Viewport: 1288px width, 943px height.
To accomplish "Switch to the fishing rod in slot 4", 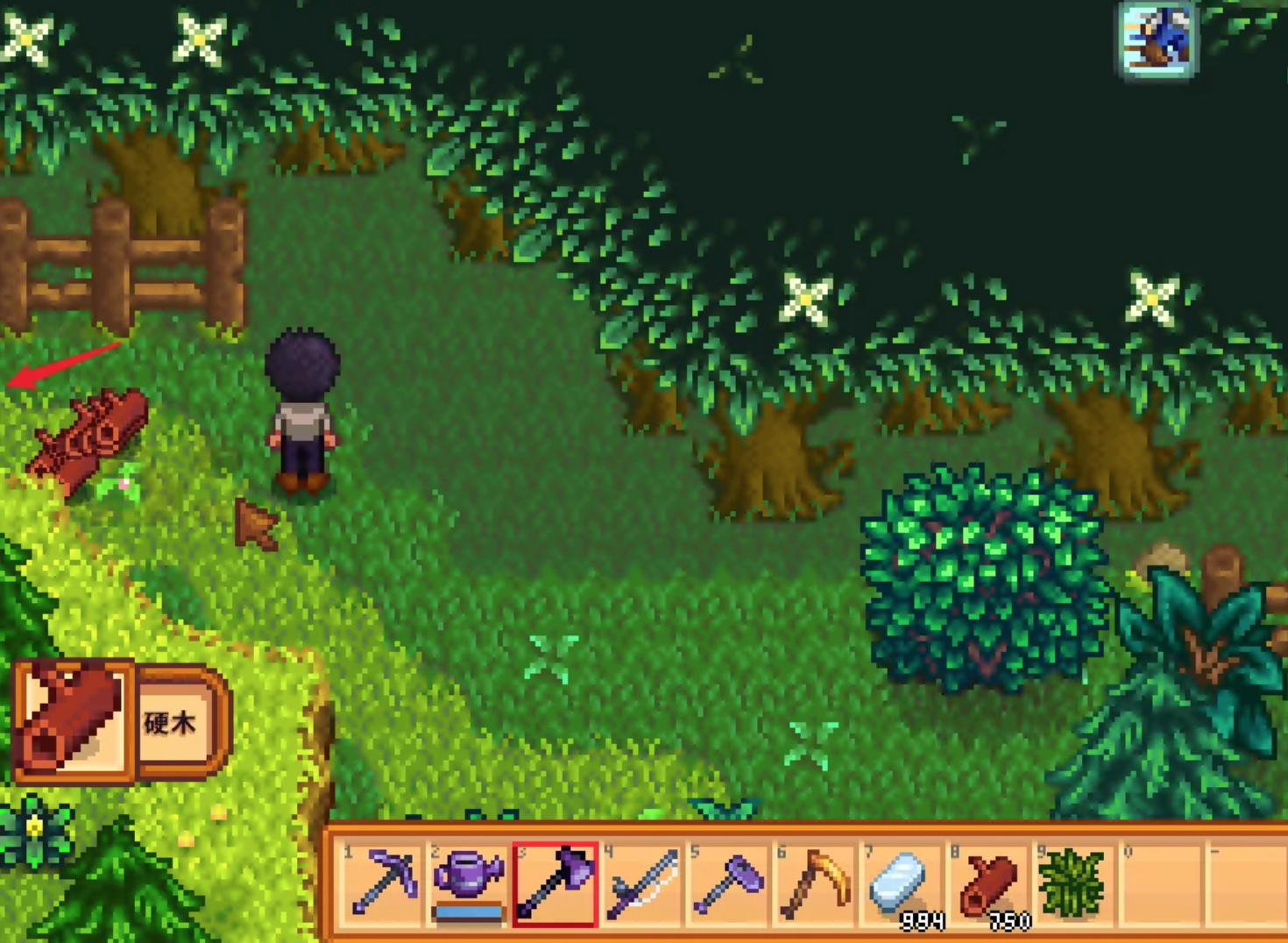I will coord(641,883).
